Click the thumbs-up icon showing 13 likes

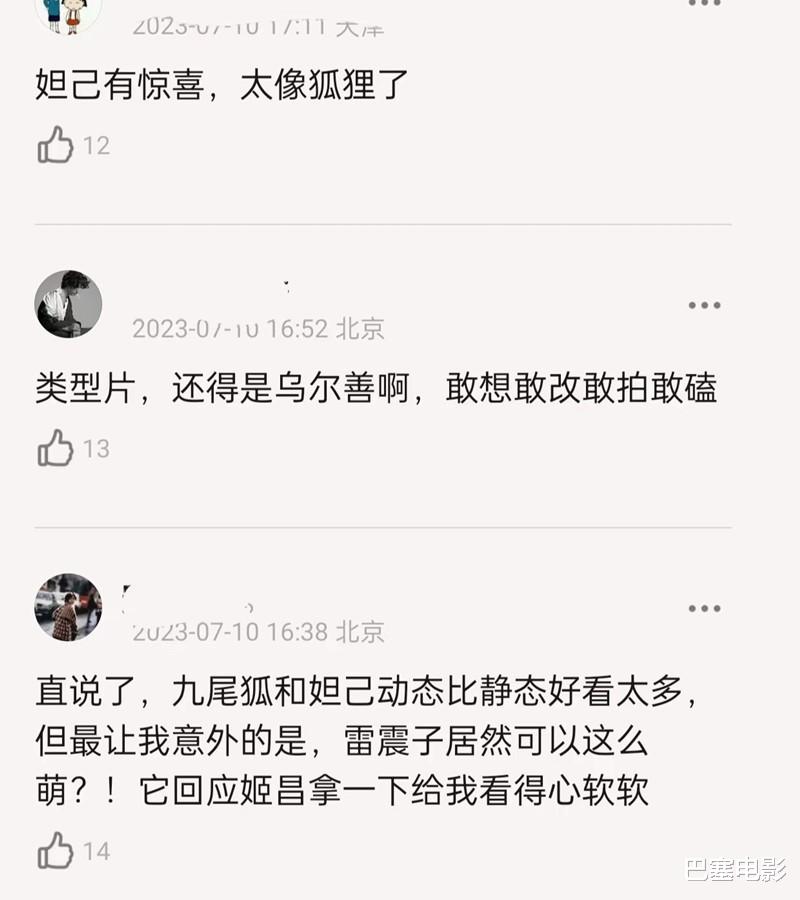click(55, 448)
